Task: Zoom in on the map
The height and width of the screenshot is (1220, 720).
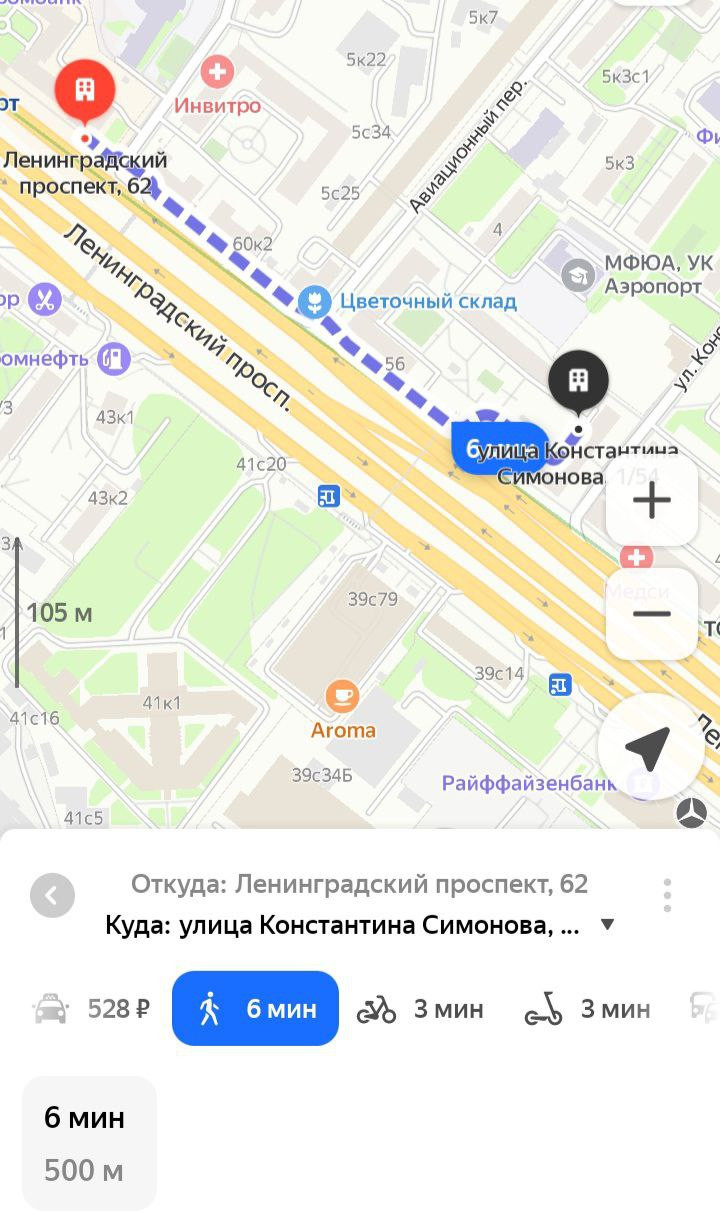Action: point(651,500)
